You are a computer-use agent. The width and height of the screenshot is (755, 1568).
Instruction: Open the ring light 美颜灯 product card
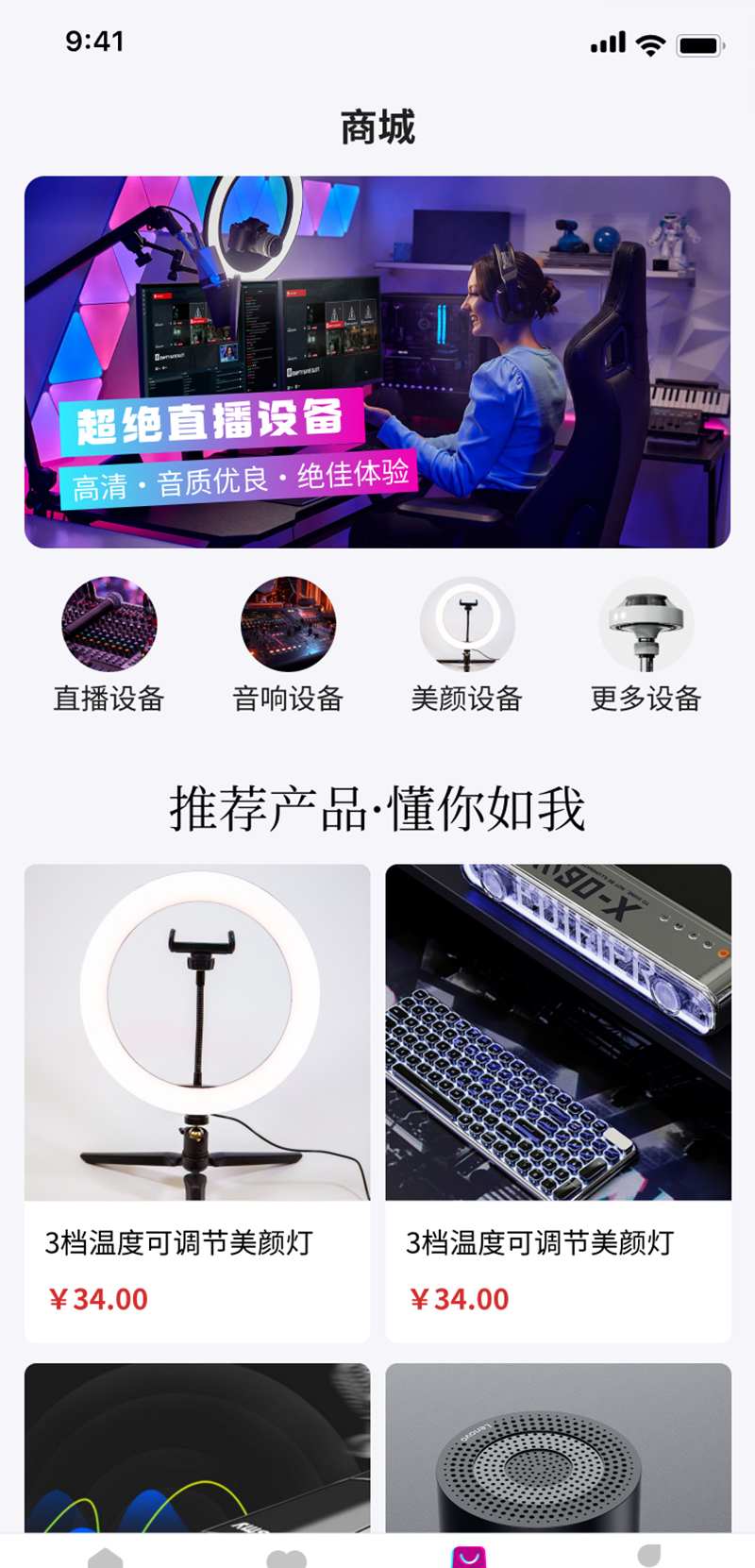(197, 1102)
